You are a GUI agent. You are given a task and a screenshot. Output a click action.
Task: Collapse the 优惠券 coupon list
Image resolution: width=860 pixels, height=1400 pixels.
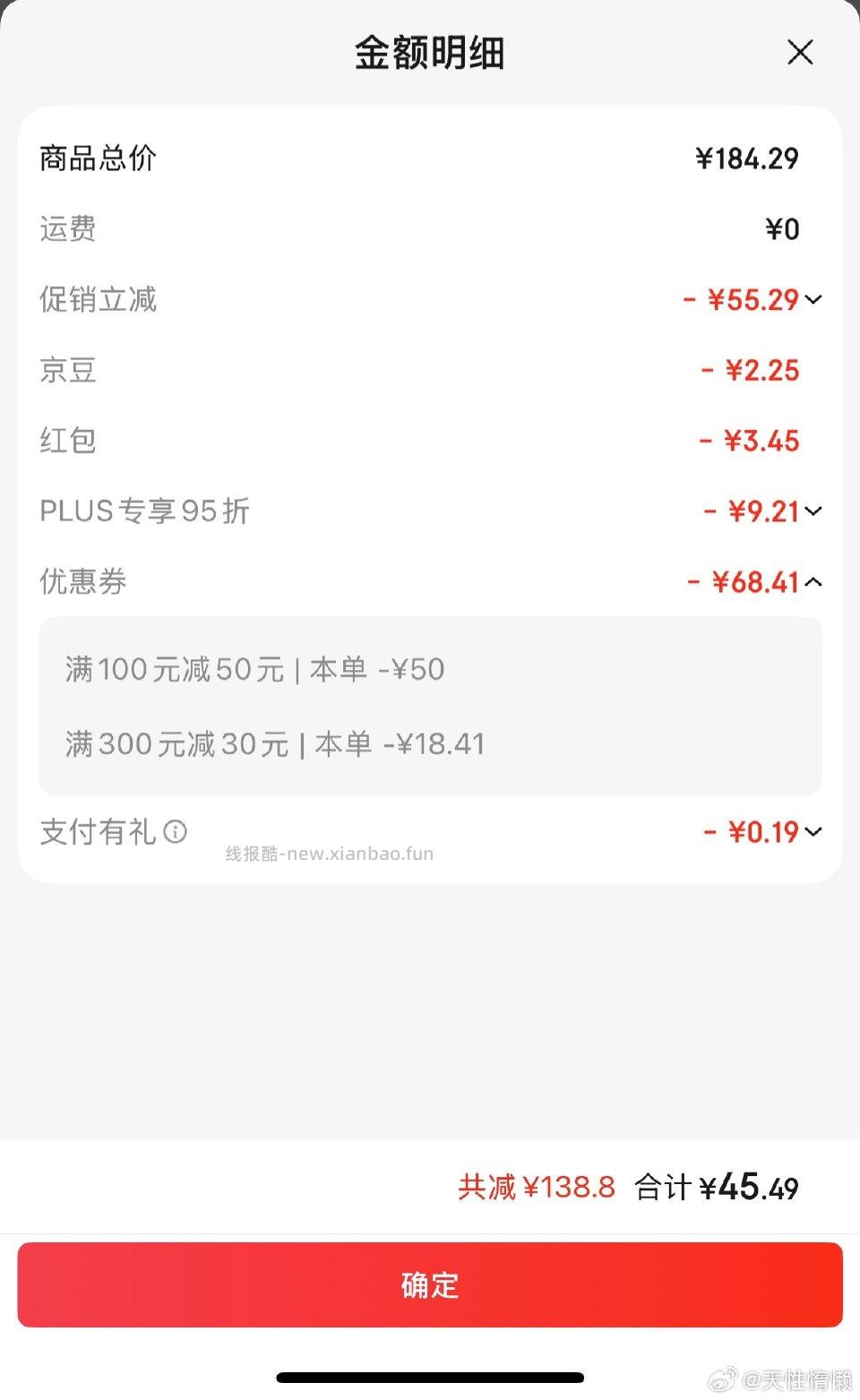point(813,582)
